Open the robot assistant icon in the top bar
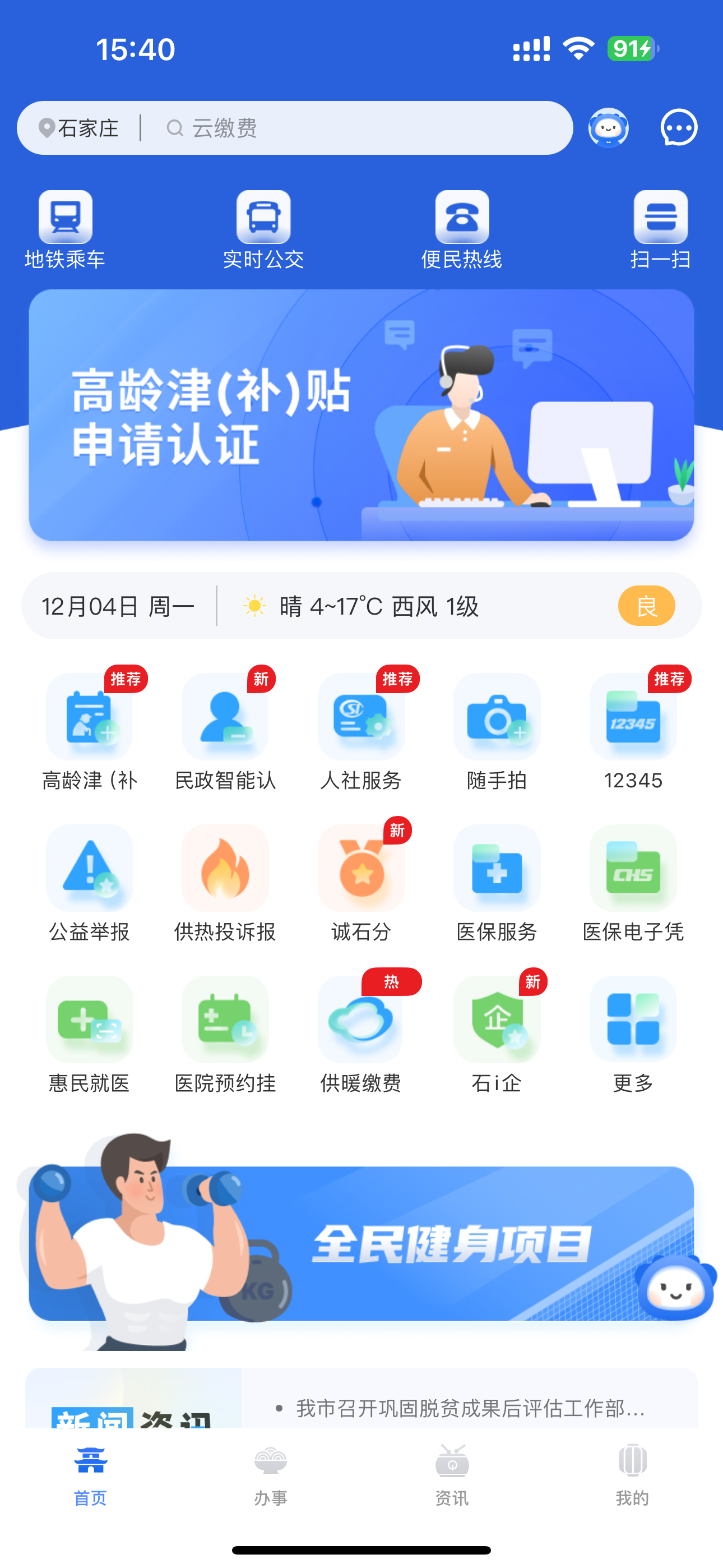The height and width of the screenshot is (1568, 723). (x=608, y=128)
